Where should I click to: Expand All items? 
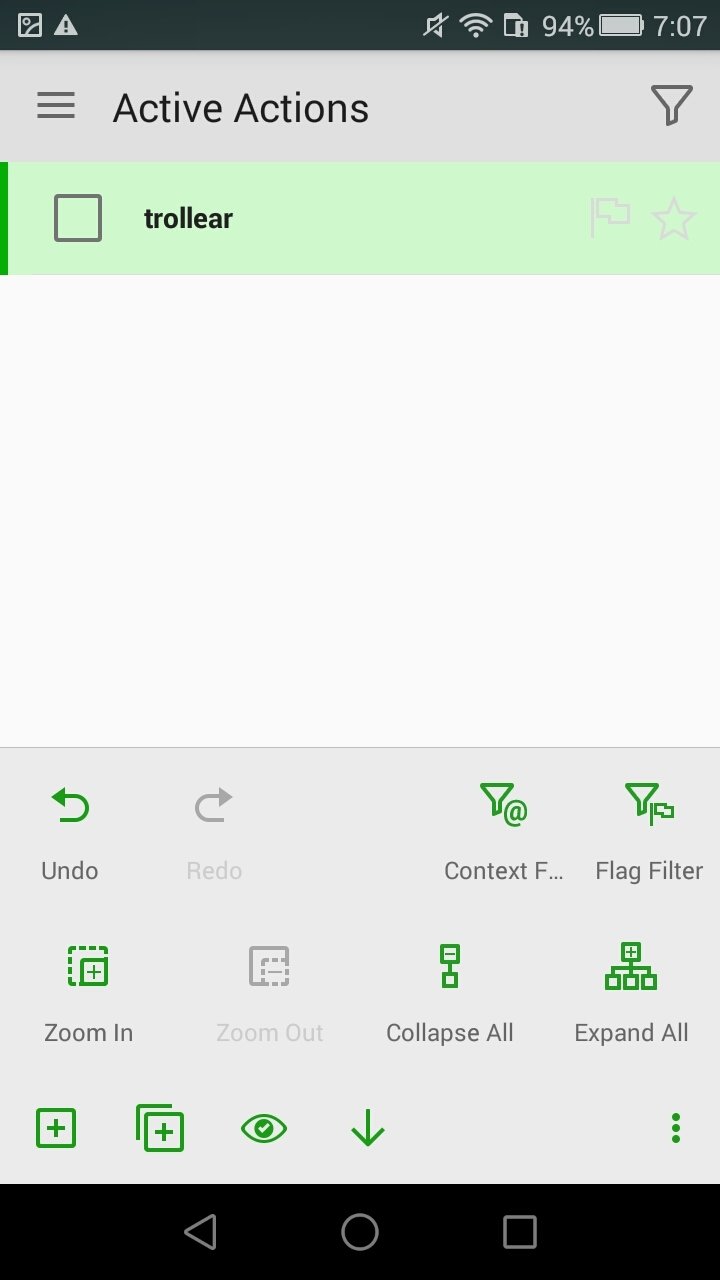click(631, 995)
